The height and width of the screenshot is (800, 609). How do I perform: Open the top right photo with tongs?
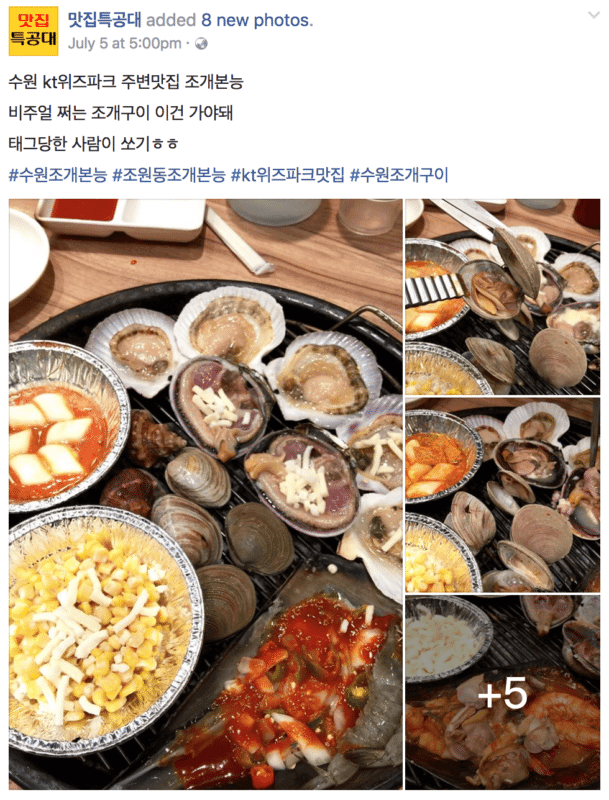(502, 296)
